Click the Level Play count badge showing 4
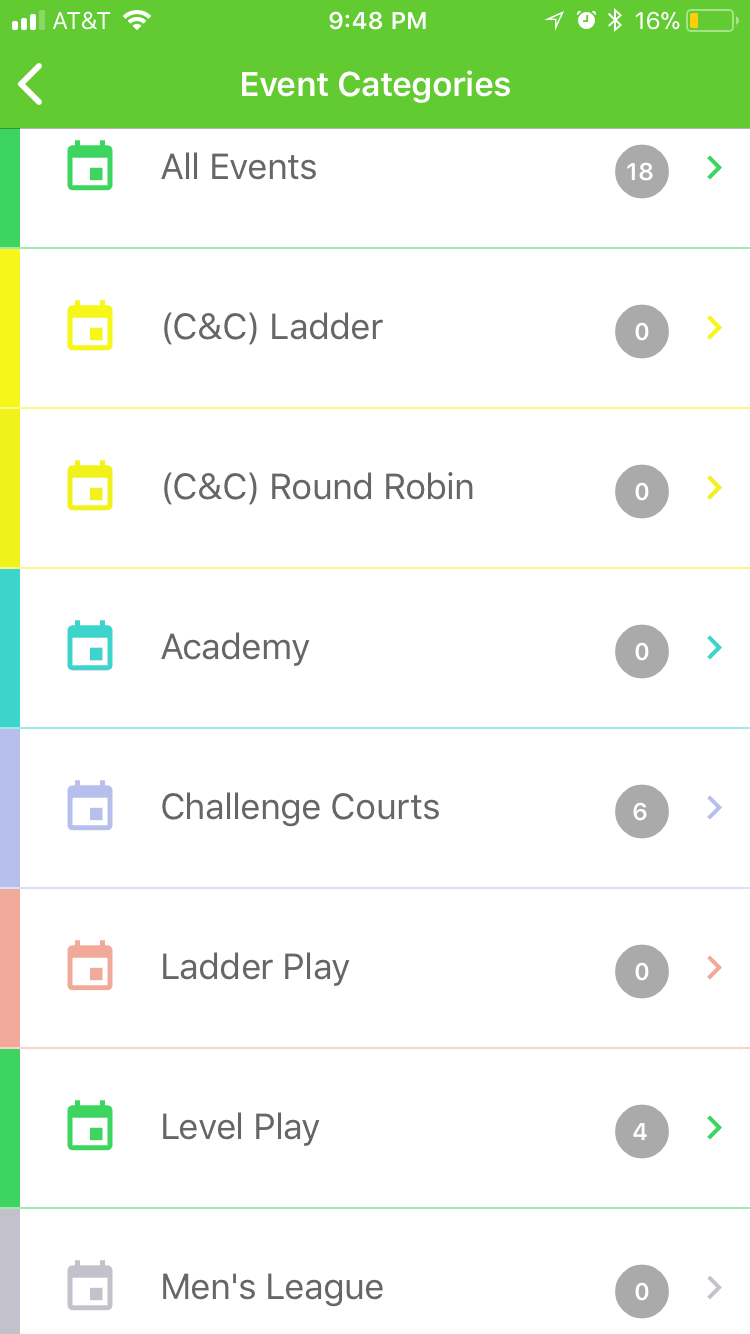The height and width of the screenshot is (1334, 750). pyautogui.click(x=641, y=1131)
